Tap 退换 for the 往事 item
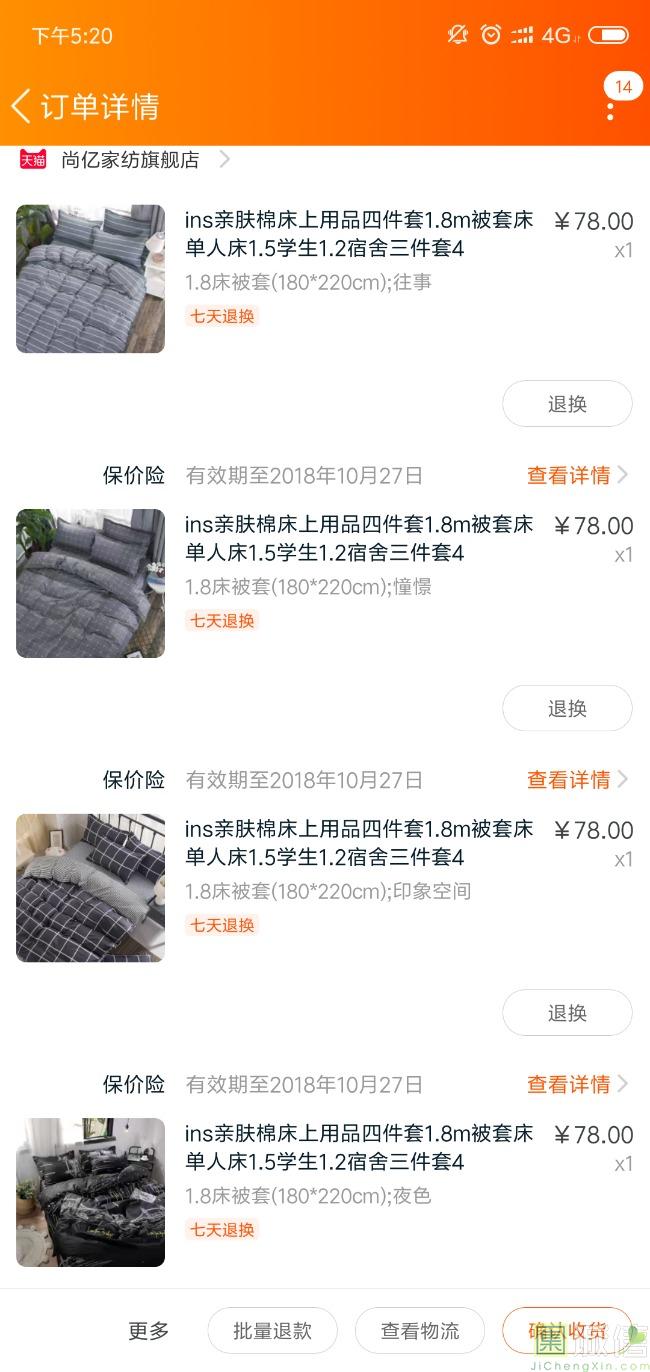The height and width of the screenshot is (1372, 650). click(567, 404)
